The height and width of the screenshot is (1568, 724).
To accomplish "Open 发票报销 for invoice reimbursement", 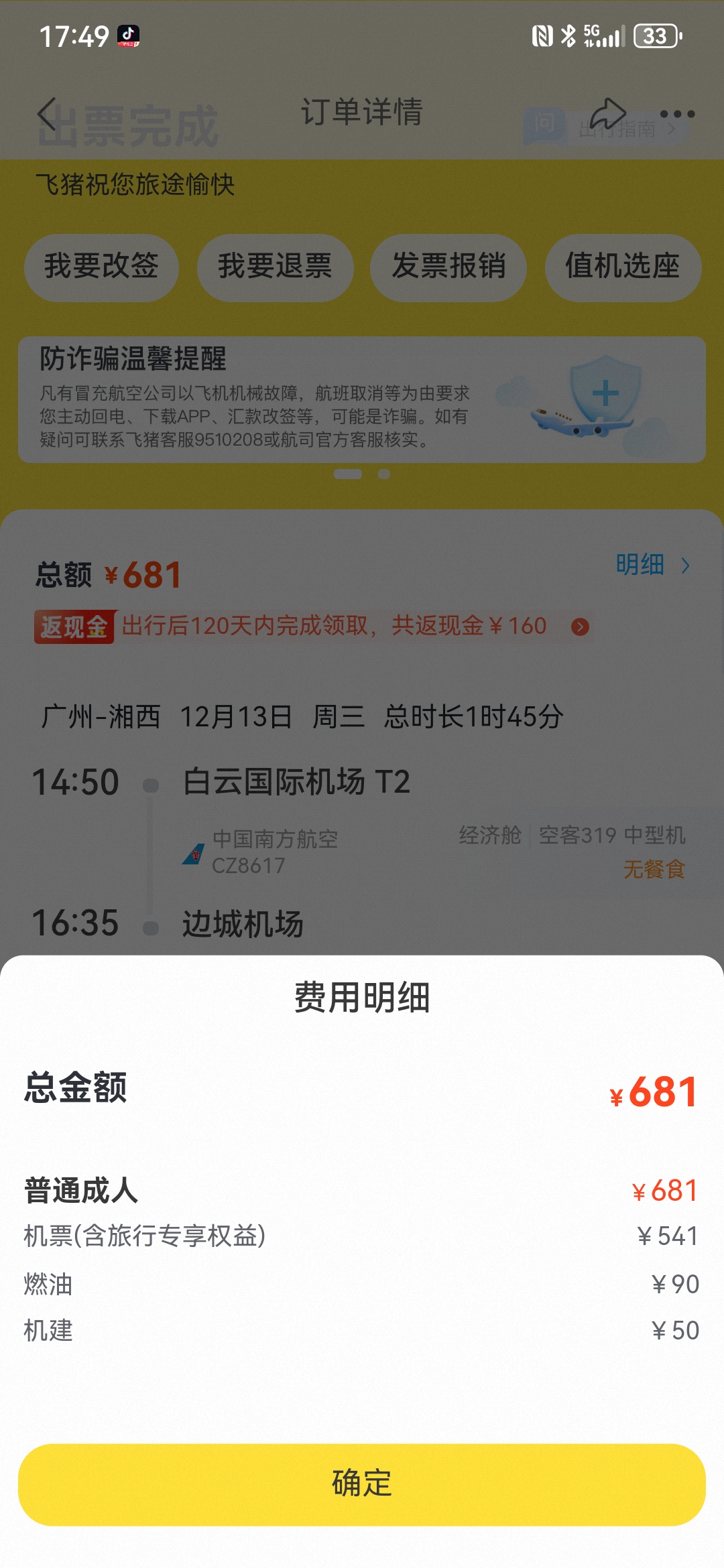I will coord(448,267).
